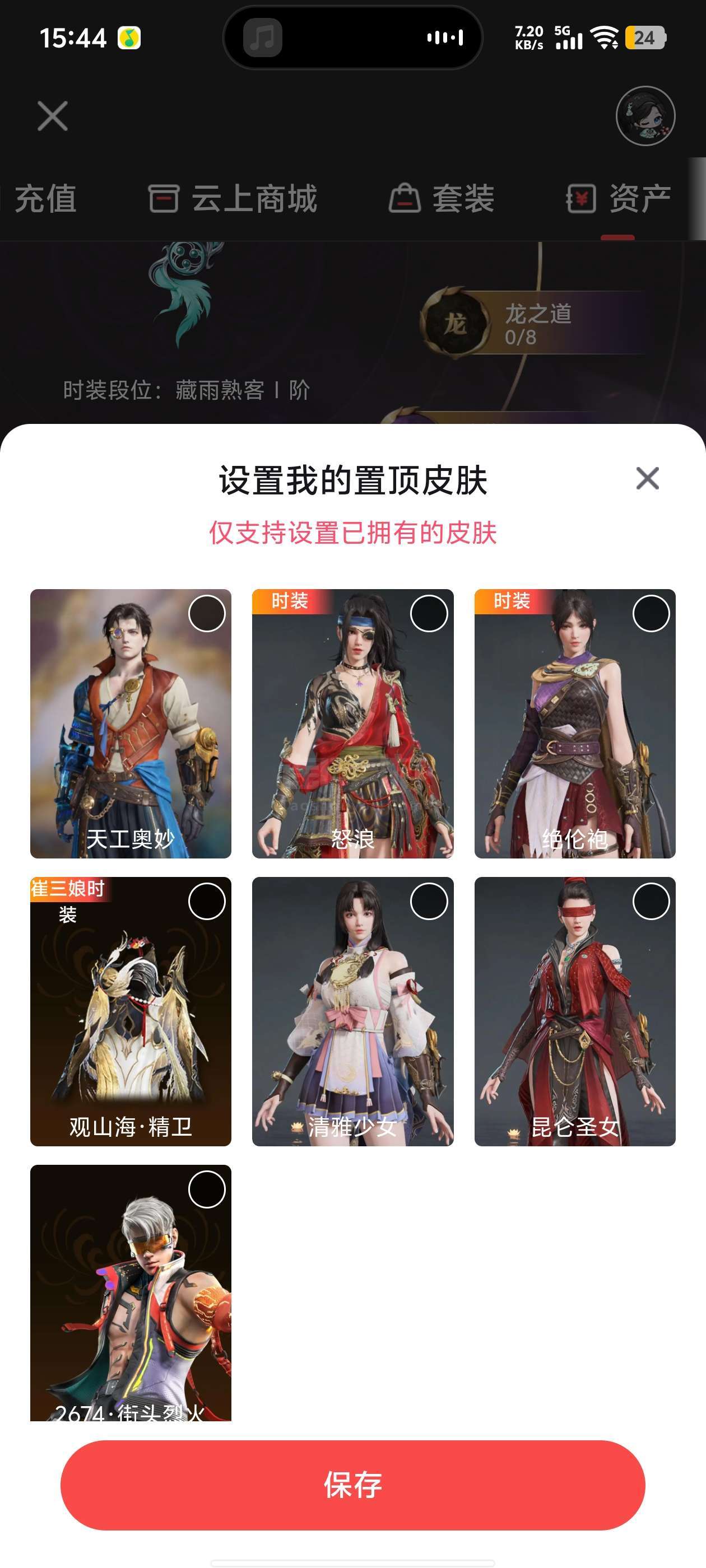Tap the 保存 button to save
Screen dimensions: 706x1568
(352, 1485)
